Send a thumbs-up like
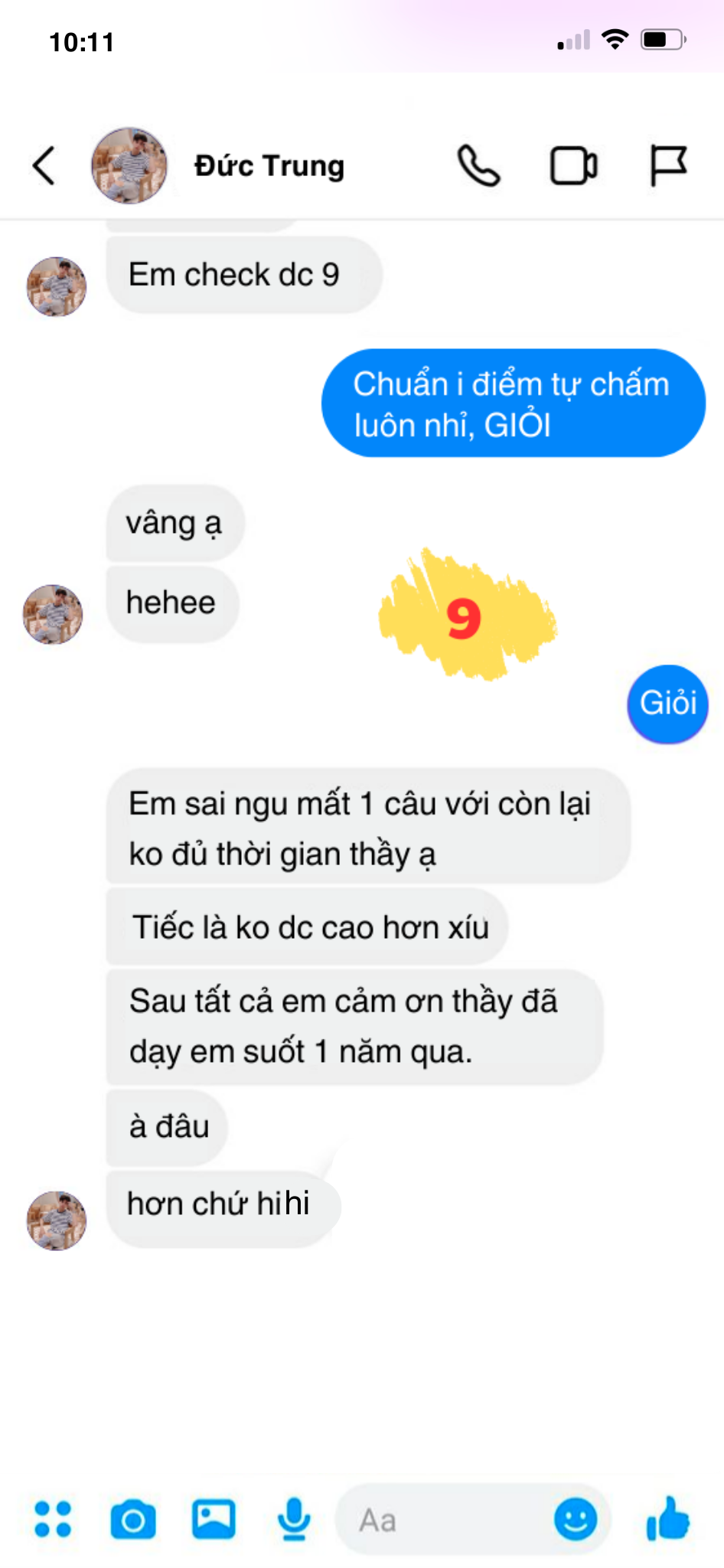 tap(668, 1519)
